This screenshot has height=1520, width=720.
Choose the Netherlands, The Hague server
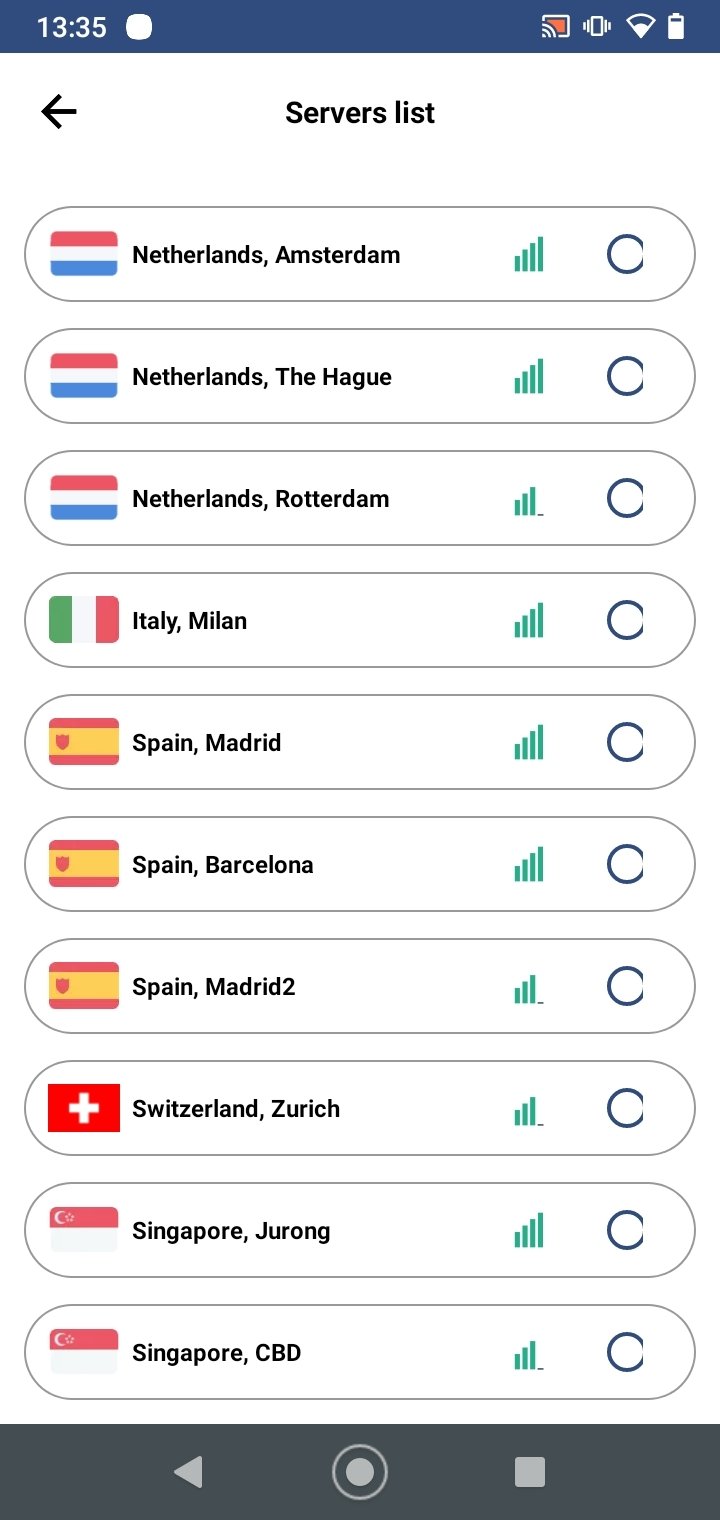(360, 376)
